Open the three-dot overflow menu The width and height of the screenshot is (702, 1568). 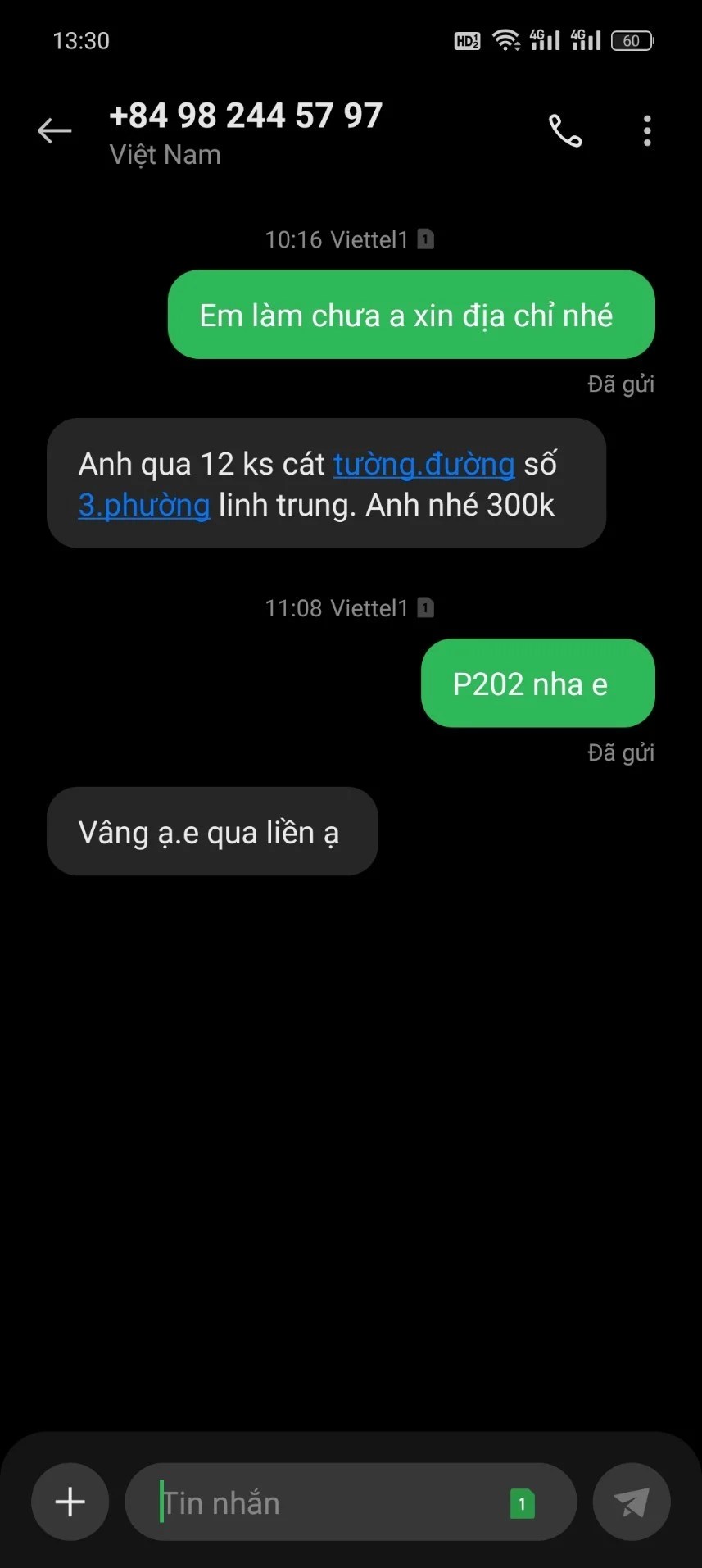pyautogui.click(x=647, y=130)
